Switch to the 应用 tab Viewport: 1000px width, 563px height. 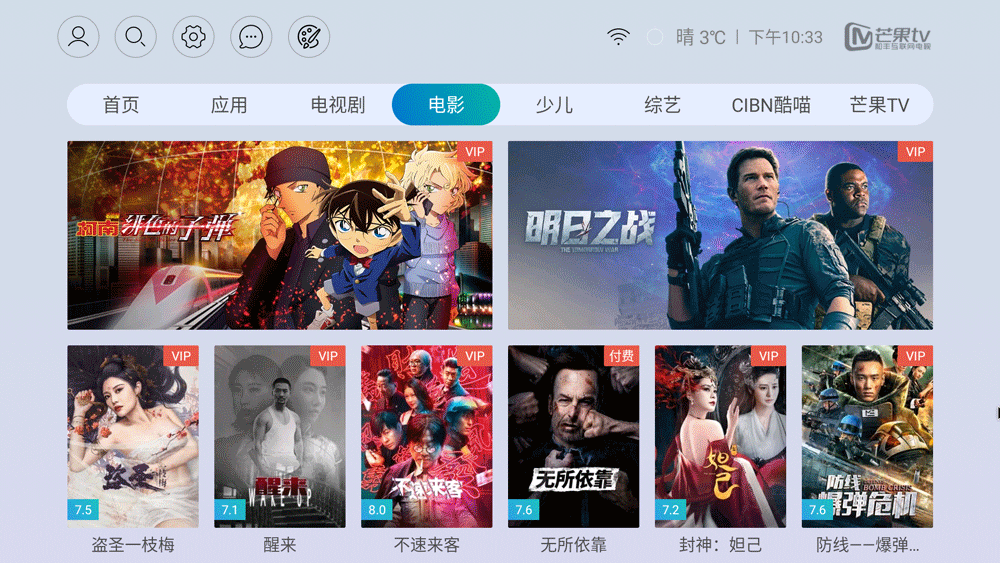point(229,105)
